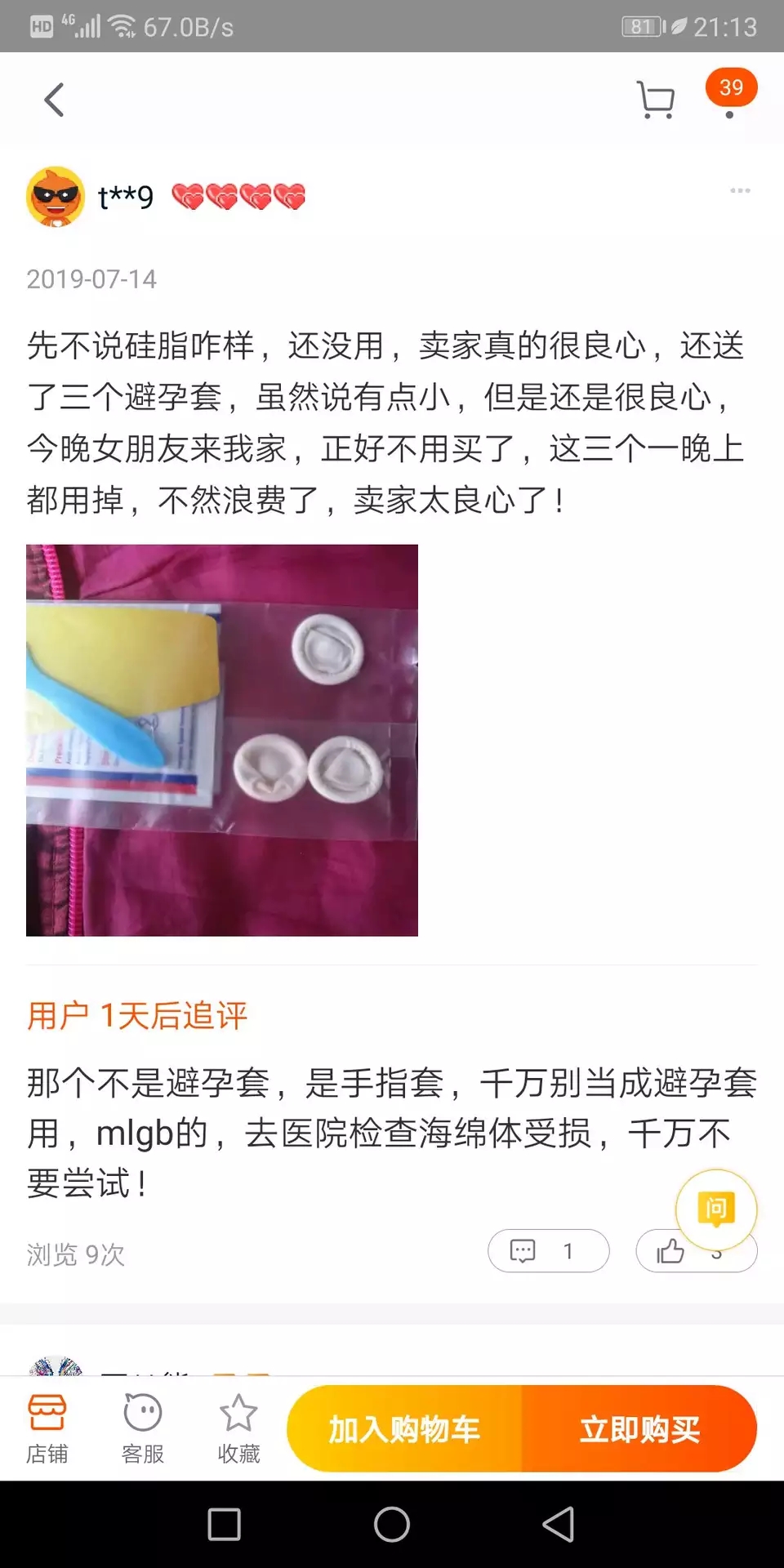This screenshot has height=1568, width=784.
Task: Tap the back arrow to return
Action: click(52, 98)
